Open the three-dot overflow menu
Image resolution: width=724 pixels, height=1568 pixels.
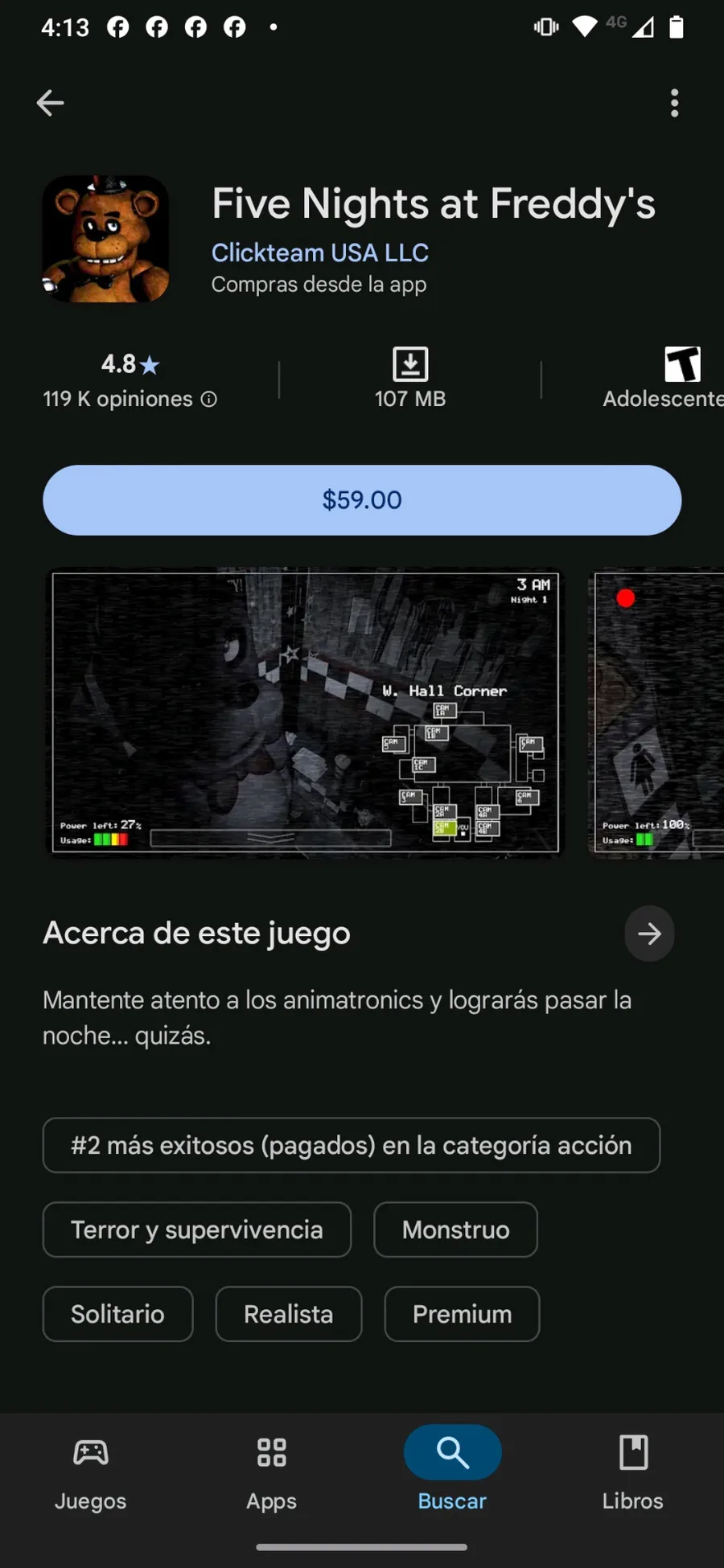click(674, 103)
